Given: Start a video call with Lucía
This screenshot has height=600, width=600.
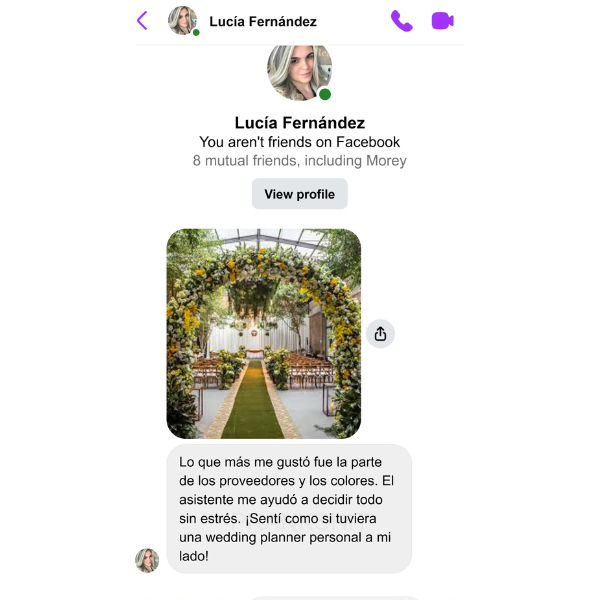Looking at the screenshot, I should pos(442,21).
